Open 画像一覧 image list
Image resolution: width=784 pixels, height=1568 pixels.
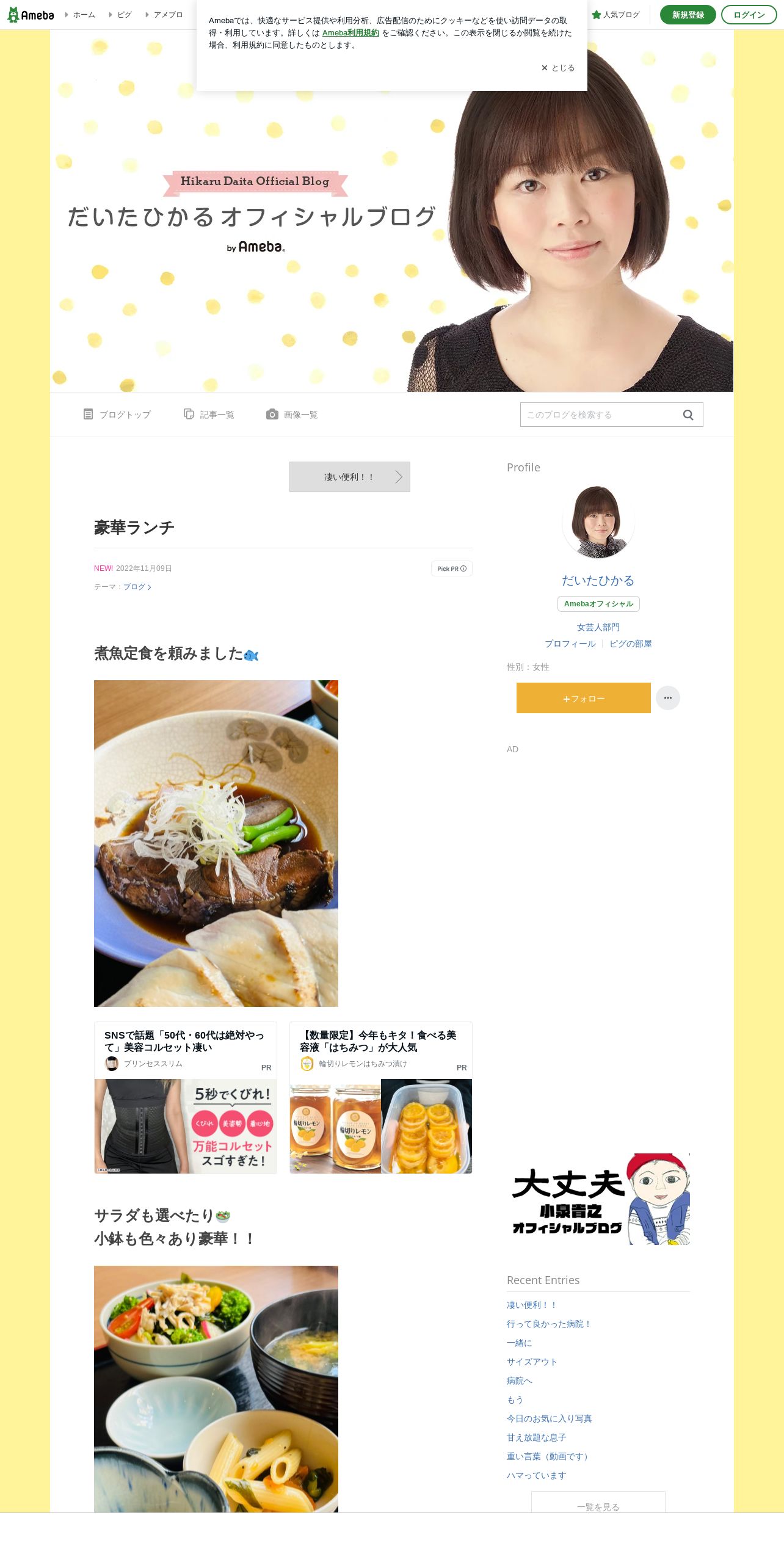[x=292, y=415]
